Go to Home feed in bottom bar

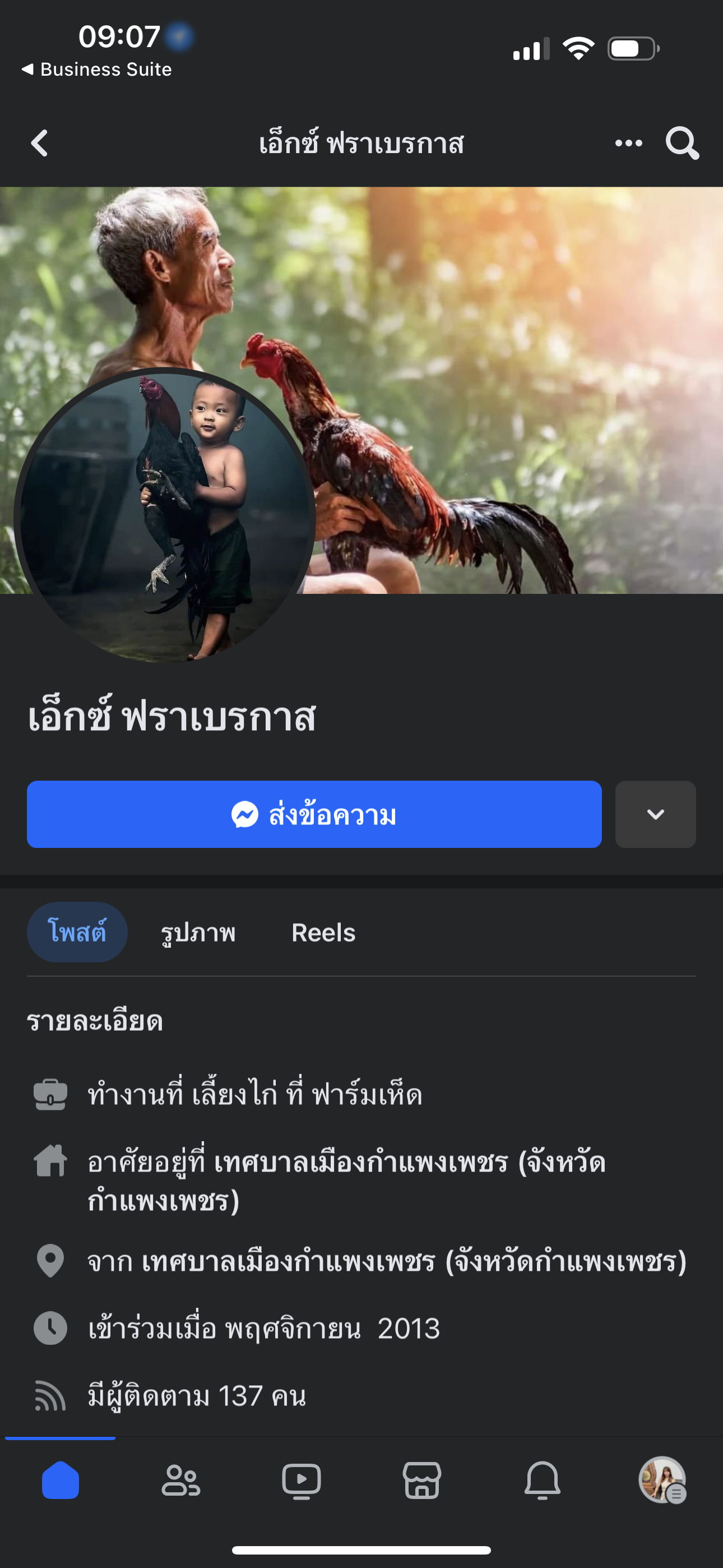coord(61,1481)
